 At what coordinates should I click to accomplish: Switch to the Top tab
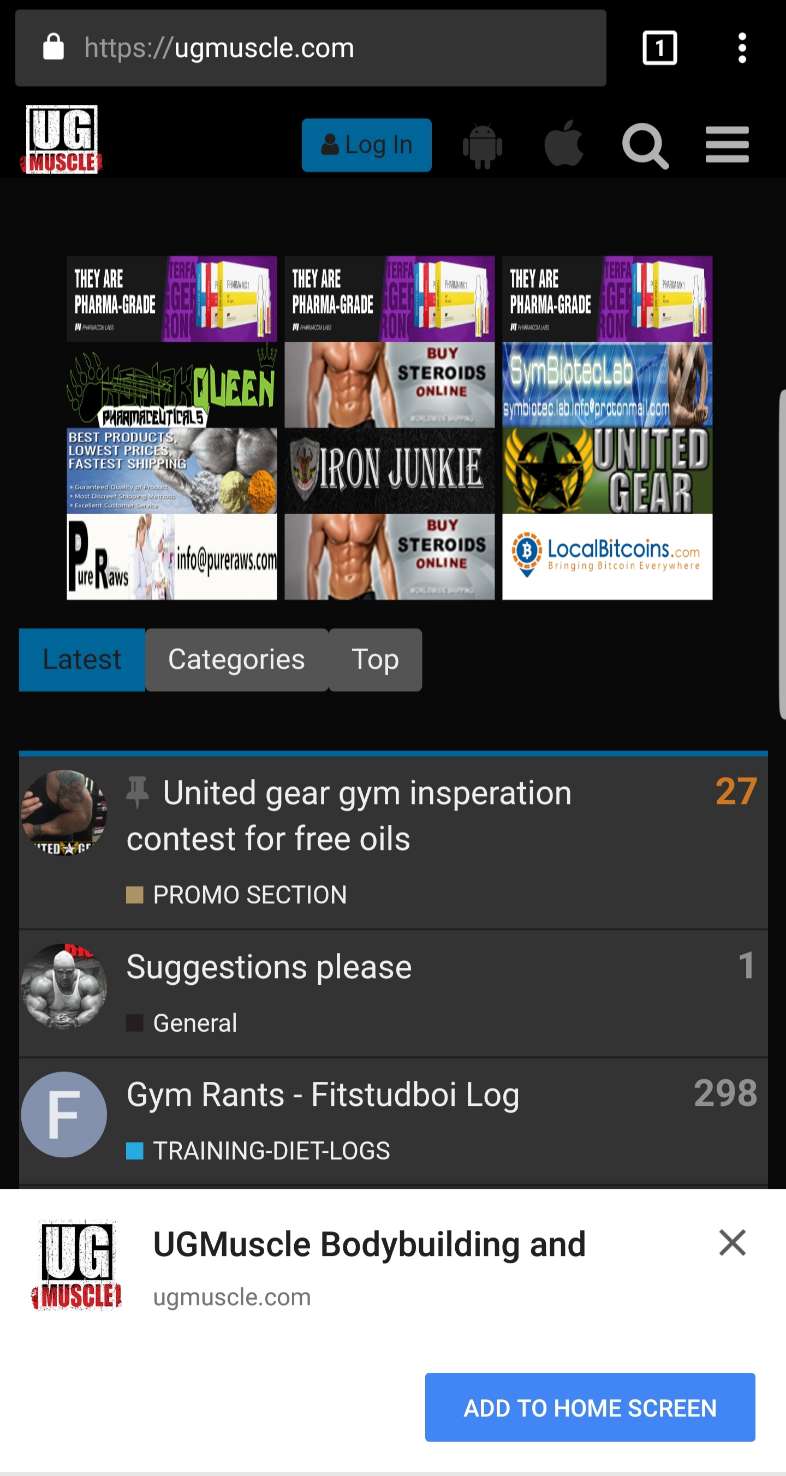coord(375,660)
